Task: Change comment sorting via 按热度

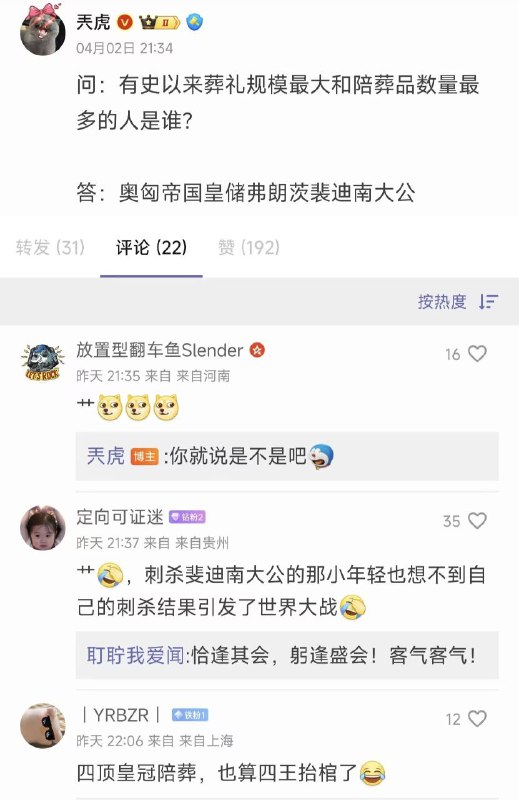Action: (458, 302)
